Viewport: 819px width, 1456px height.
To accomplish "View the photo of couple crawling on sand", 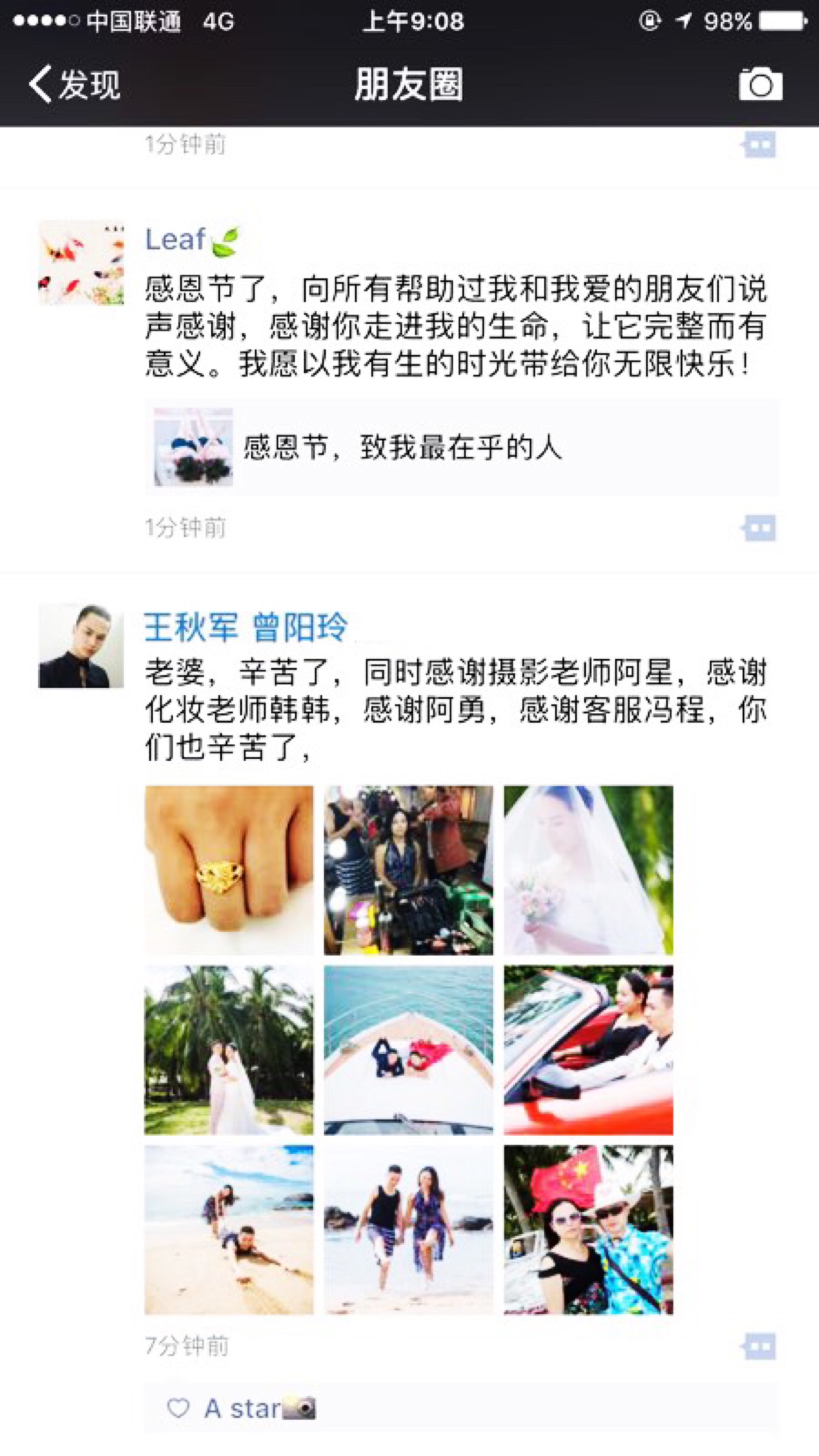I will [x=229, y=1230].
